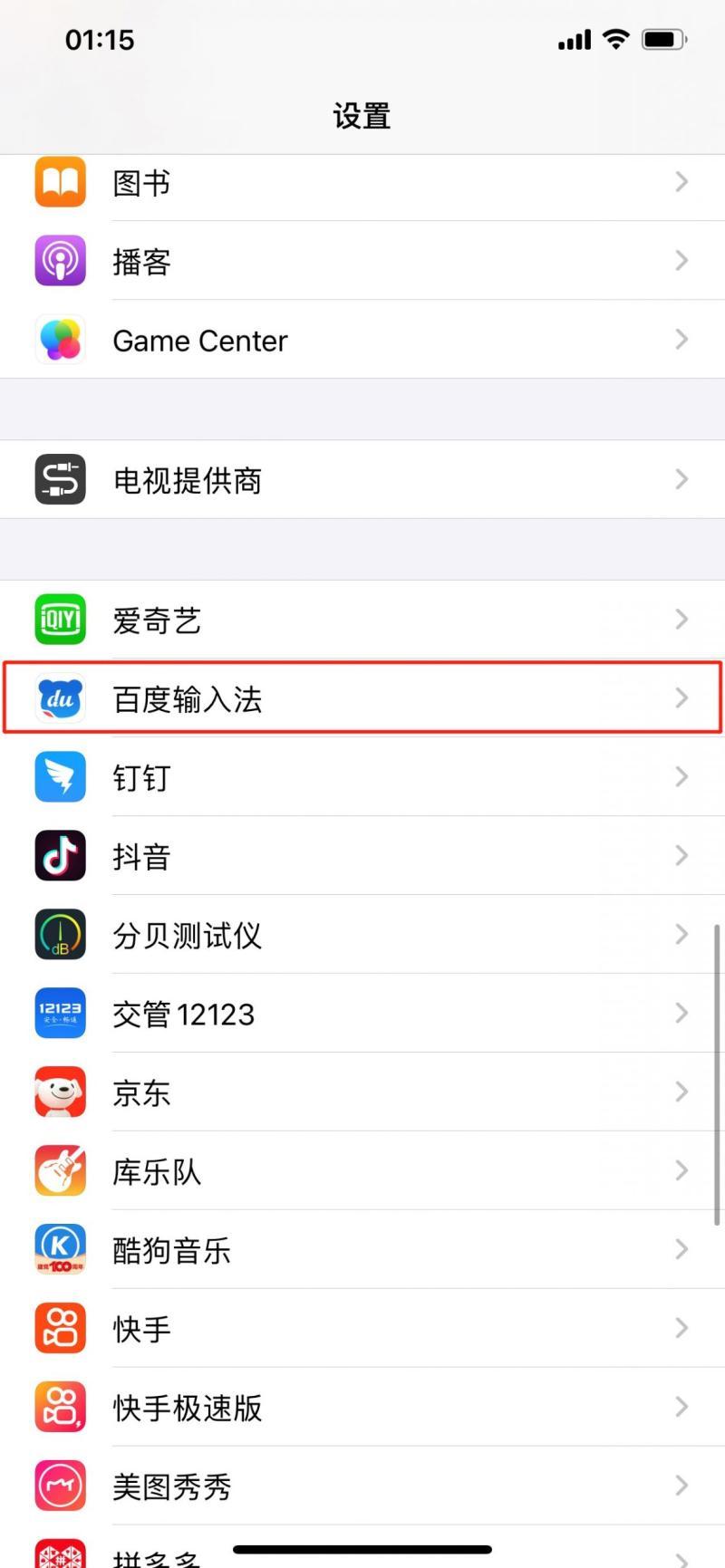This screenshot has height=1568, width=725.
Task: Open 百度输入法 settings
Action: [362, 698]
